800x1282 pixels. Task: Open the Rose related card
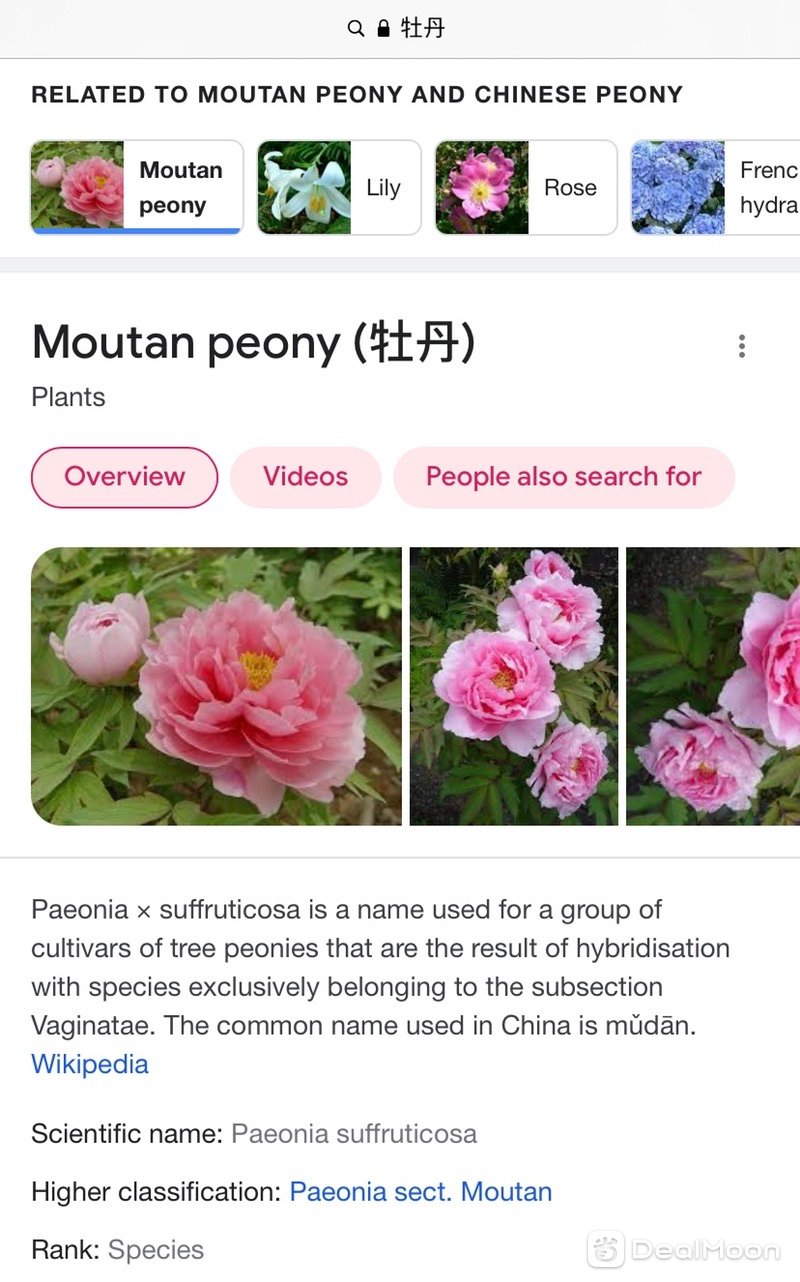pos(525,188)
